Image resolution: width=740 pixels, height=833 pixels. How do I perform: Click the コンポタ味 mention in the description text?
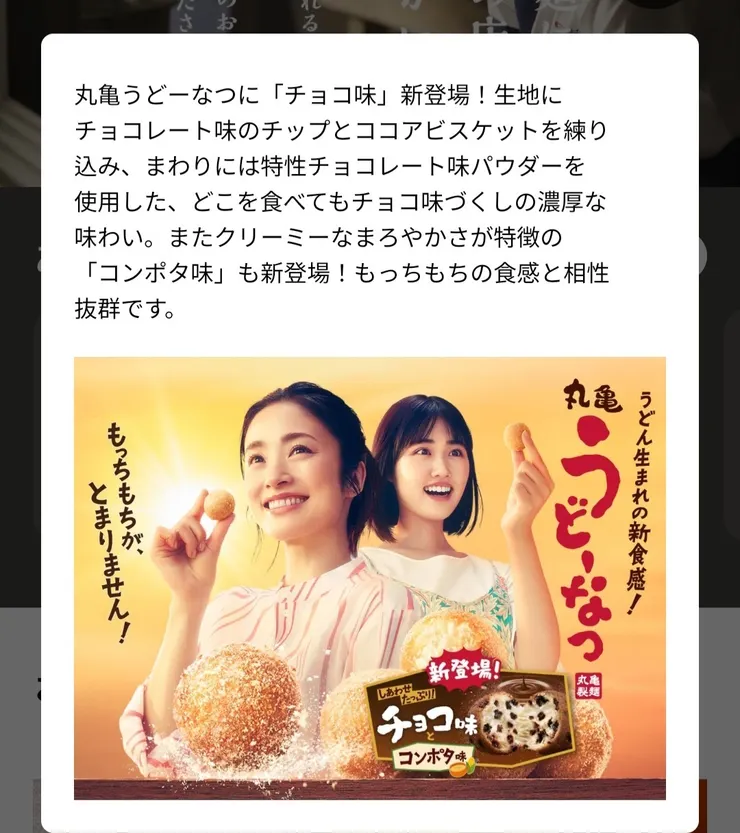(x=153, y=269)
